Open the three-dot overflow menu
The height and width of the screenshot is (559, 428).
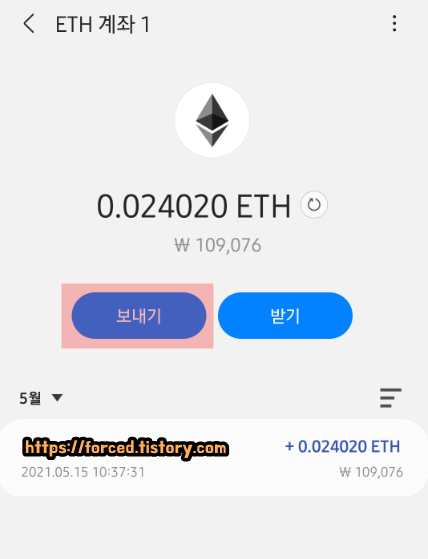click(394, 24)
